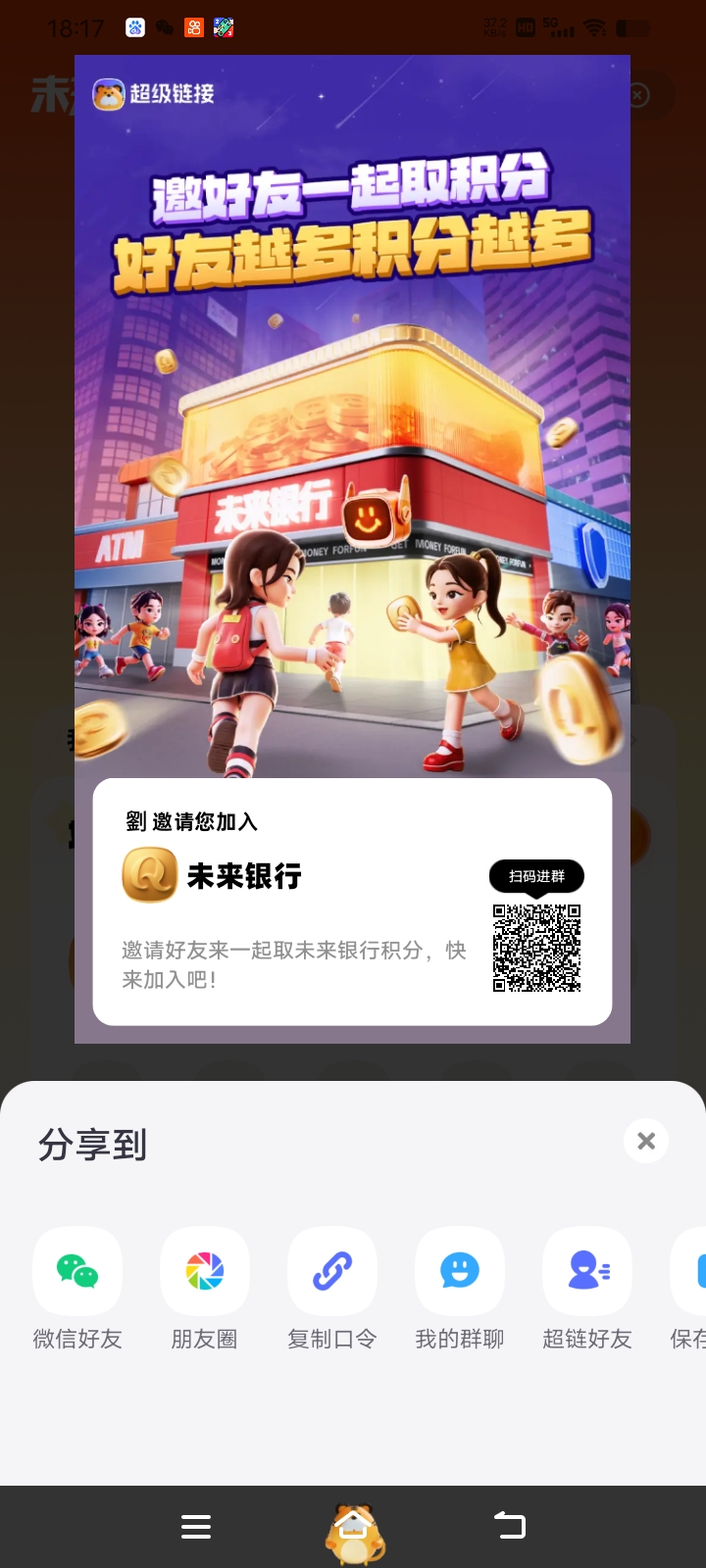The height and width of the screenshot is (1568, 706).
Task: Select 我的群聊 share option
Action: point(460,1271)
